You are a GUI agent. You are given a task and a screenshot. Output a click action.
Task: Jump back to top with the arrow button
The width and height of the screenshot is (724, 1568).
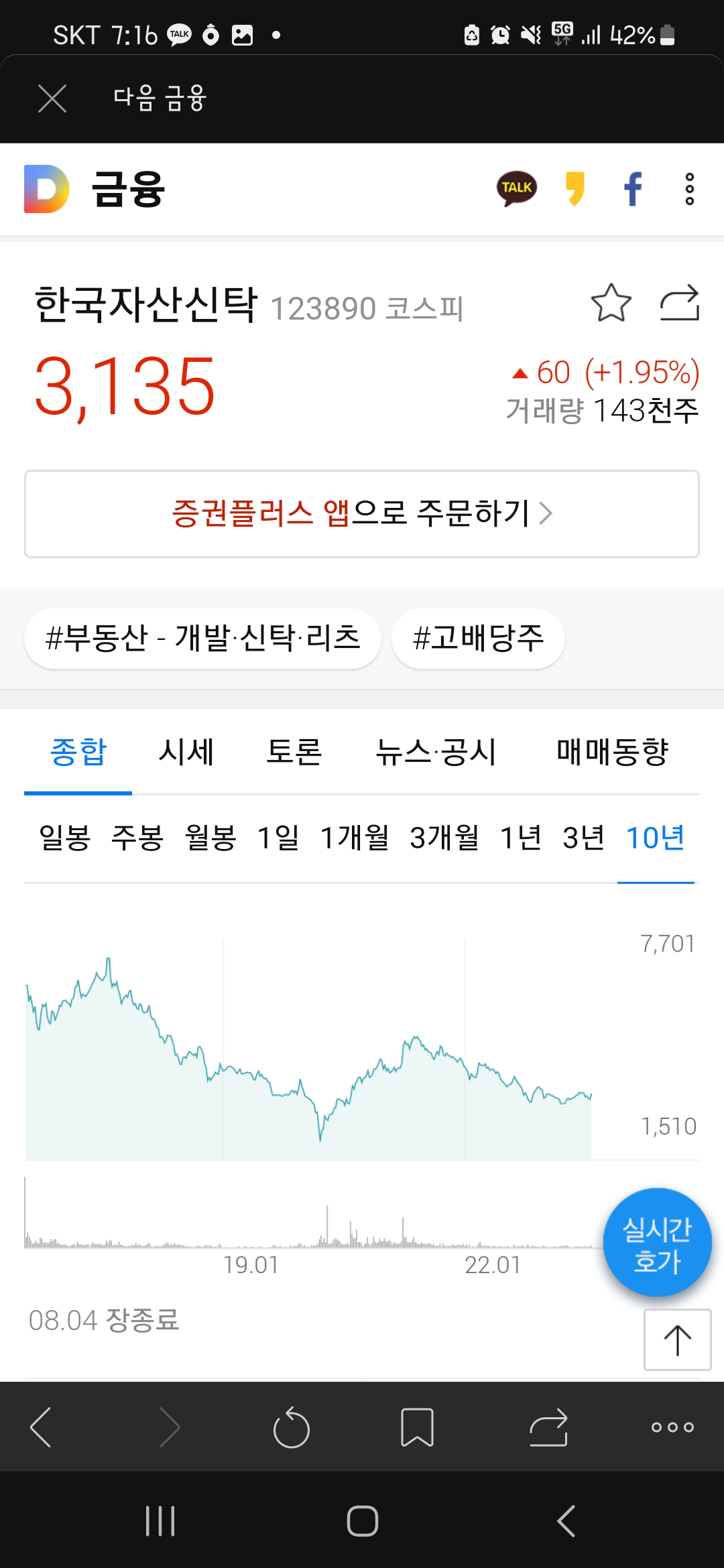pos(677,1340)
